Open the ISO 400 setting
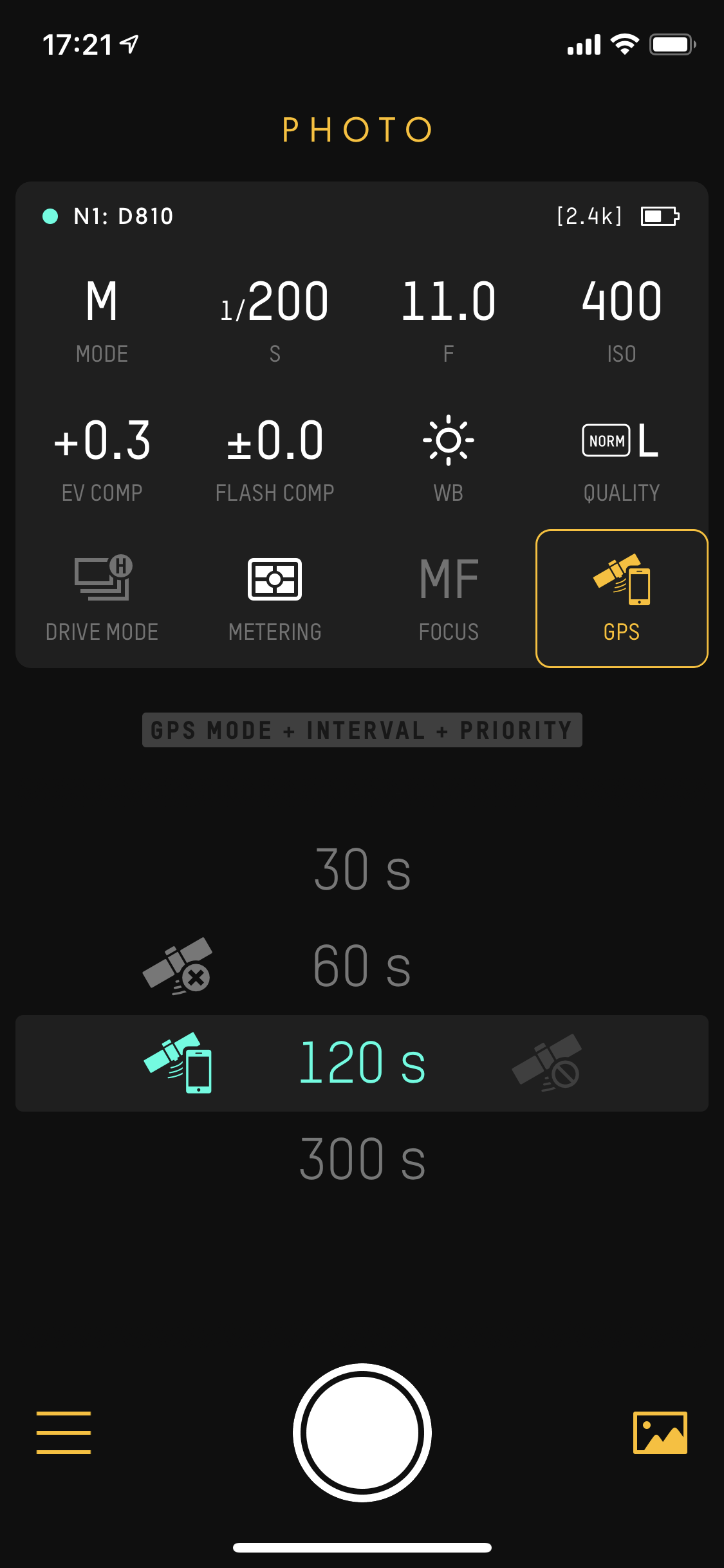 click(x=621, y=319)
